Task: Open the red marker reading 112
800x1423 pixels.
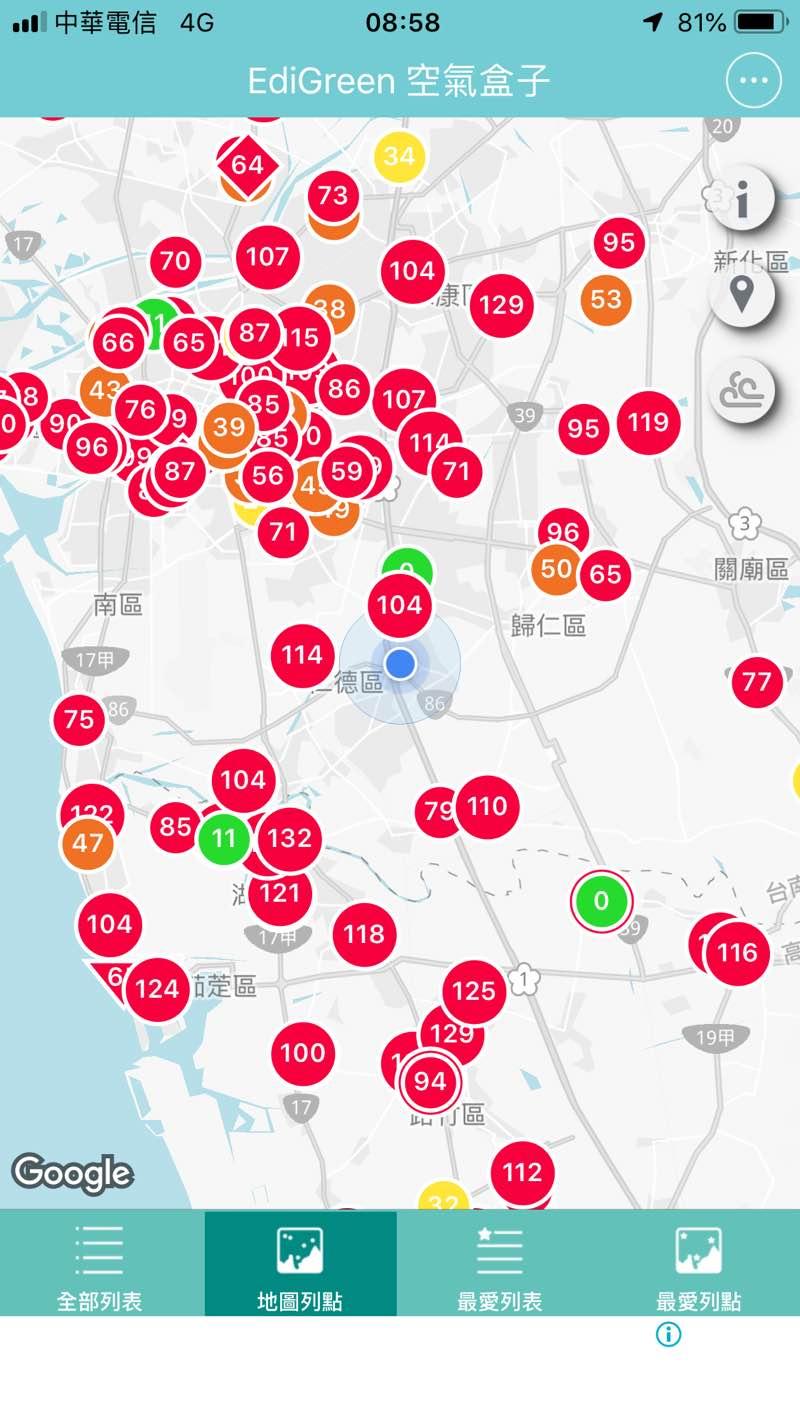Action: [x=522, y=1173]
